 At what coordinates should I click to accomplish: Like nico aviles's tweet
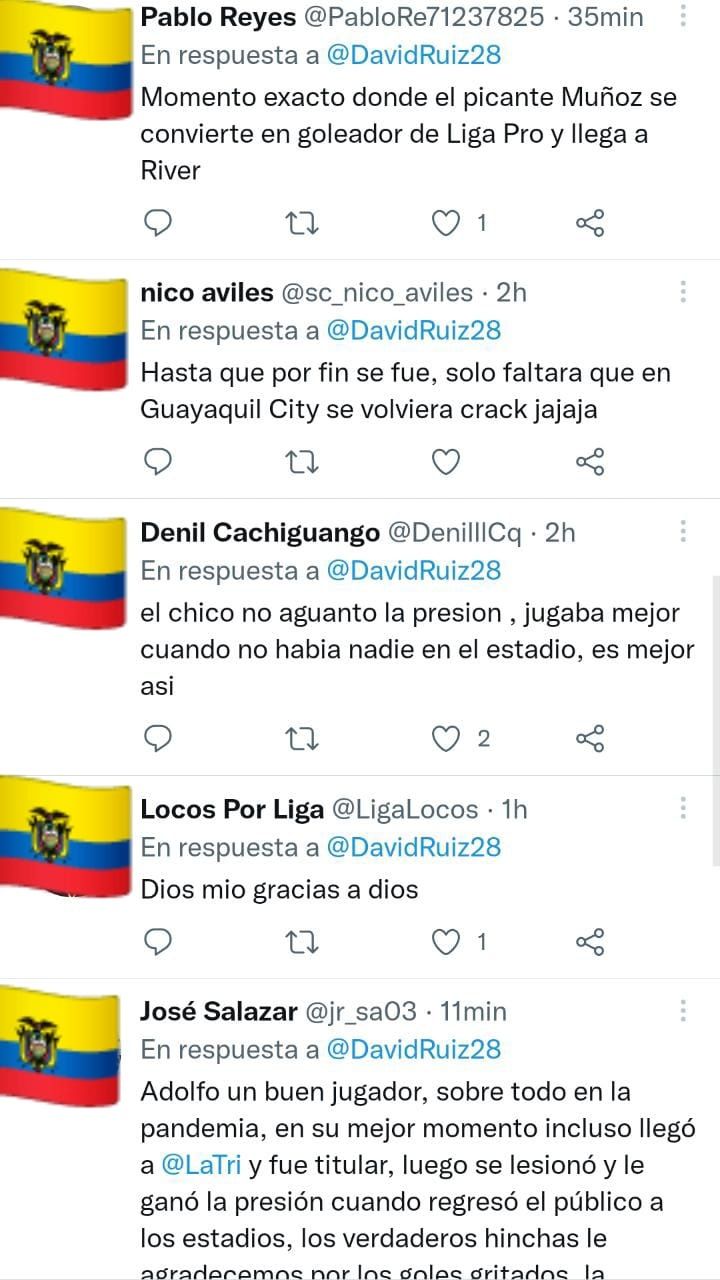(446, 461)
